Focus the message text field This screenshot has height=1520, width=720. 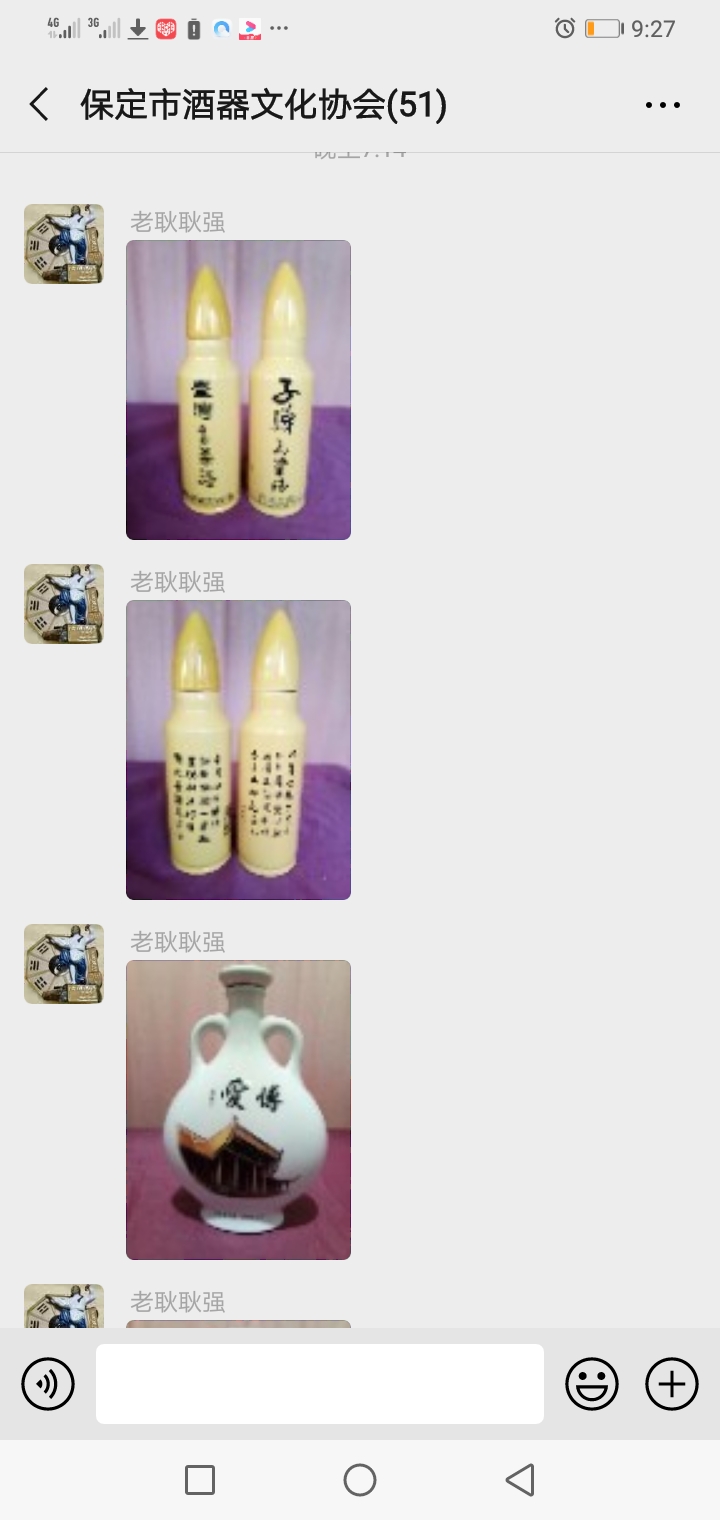(x=320, y=1384)
